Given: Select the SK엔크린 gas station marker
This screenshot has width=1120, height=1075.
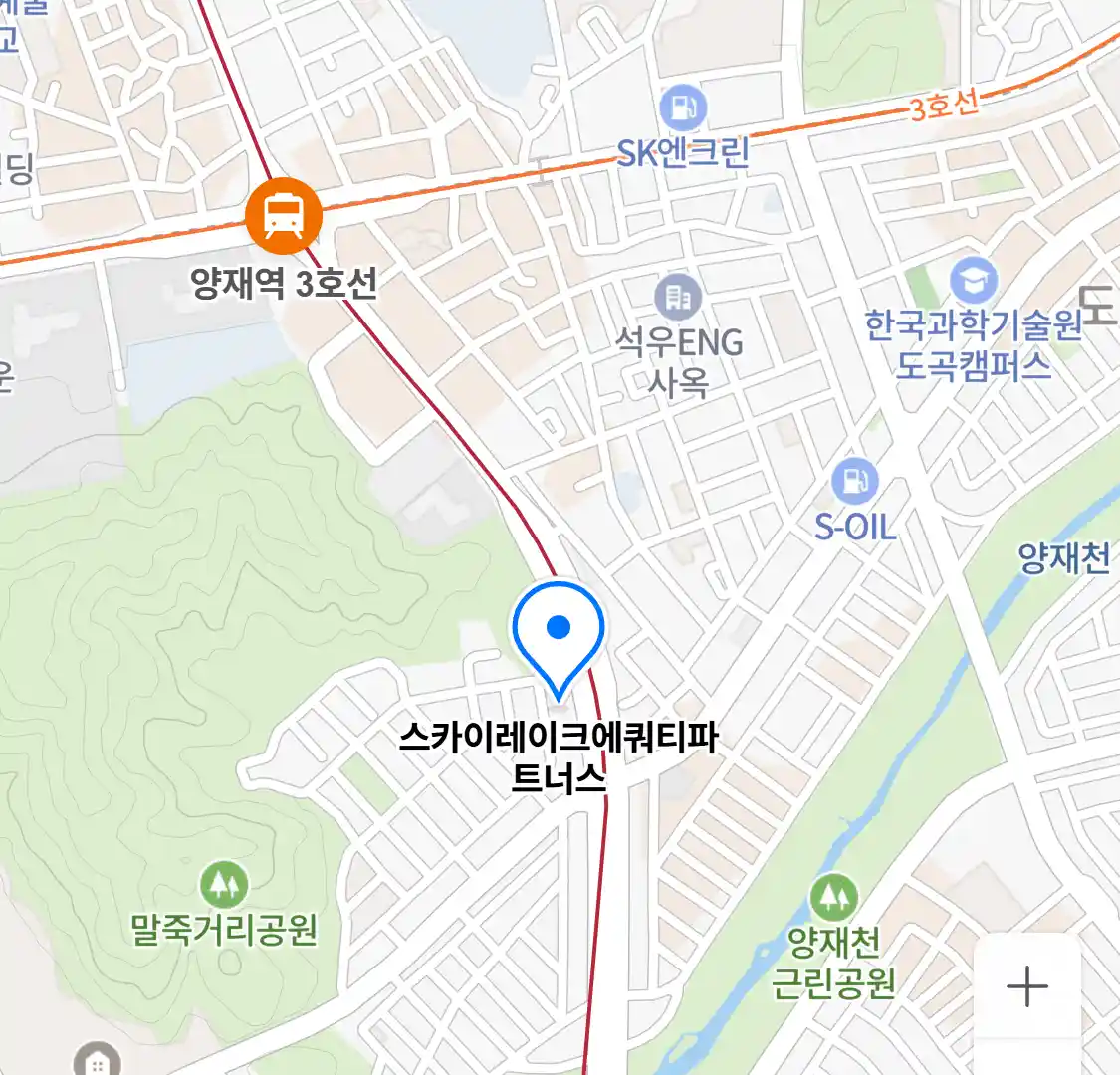Looking at the screenshot, I should coord(683,108).
